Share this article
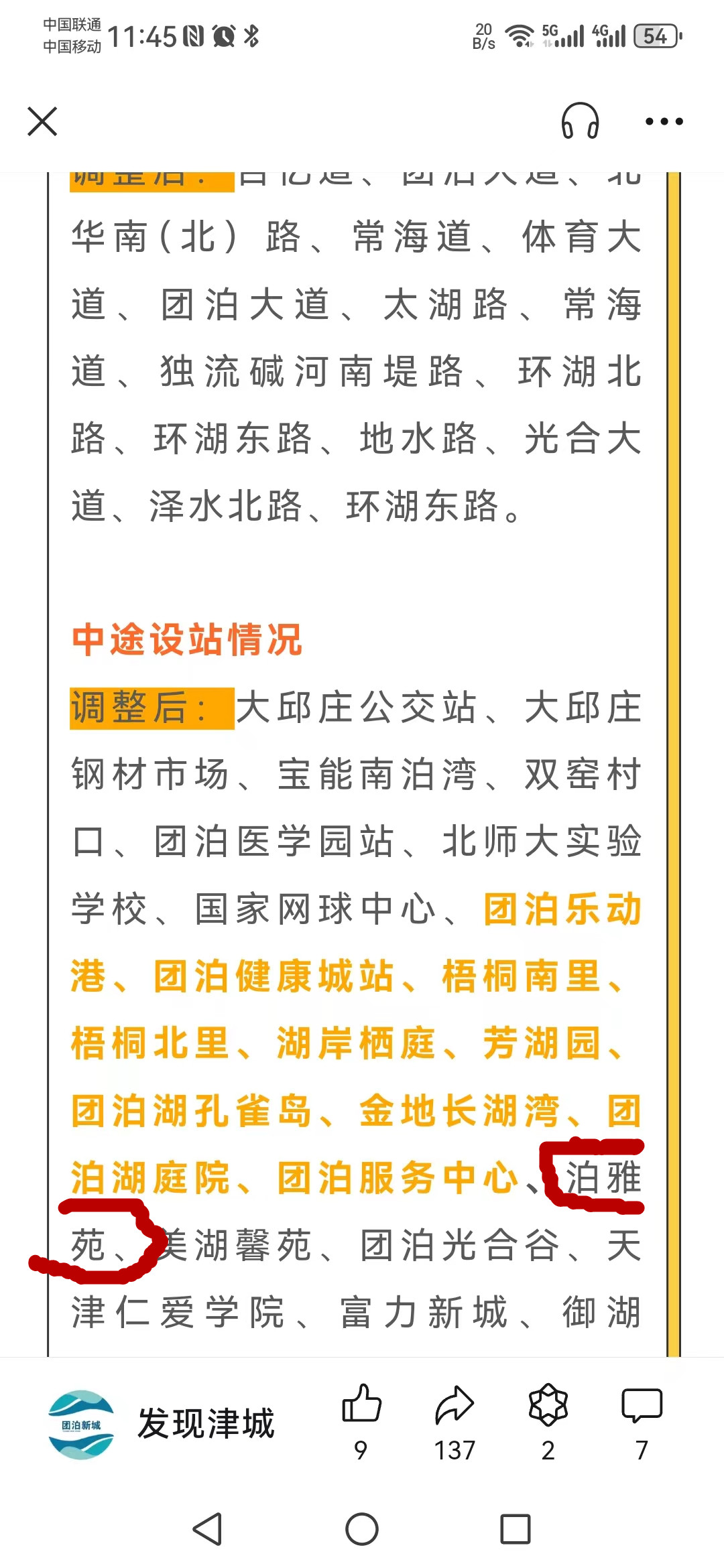The image size is (724, 1568). click(455, 1404)
